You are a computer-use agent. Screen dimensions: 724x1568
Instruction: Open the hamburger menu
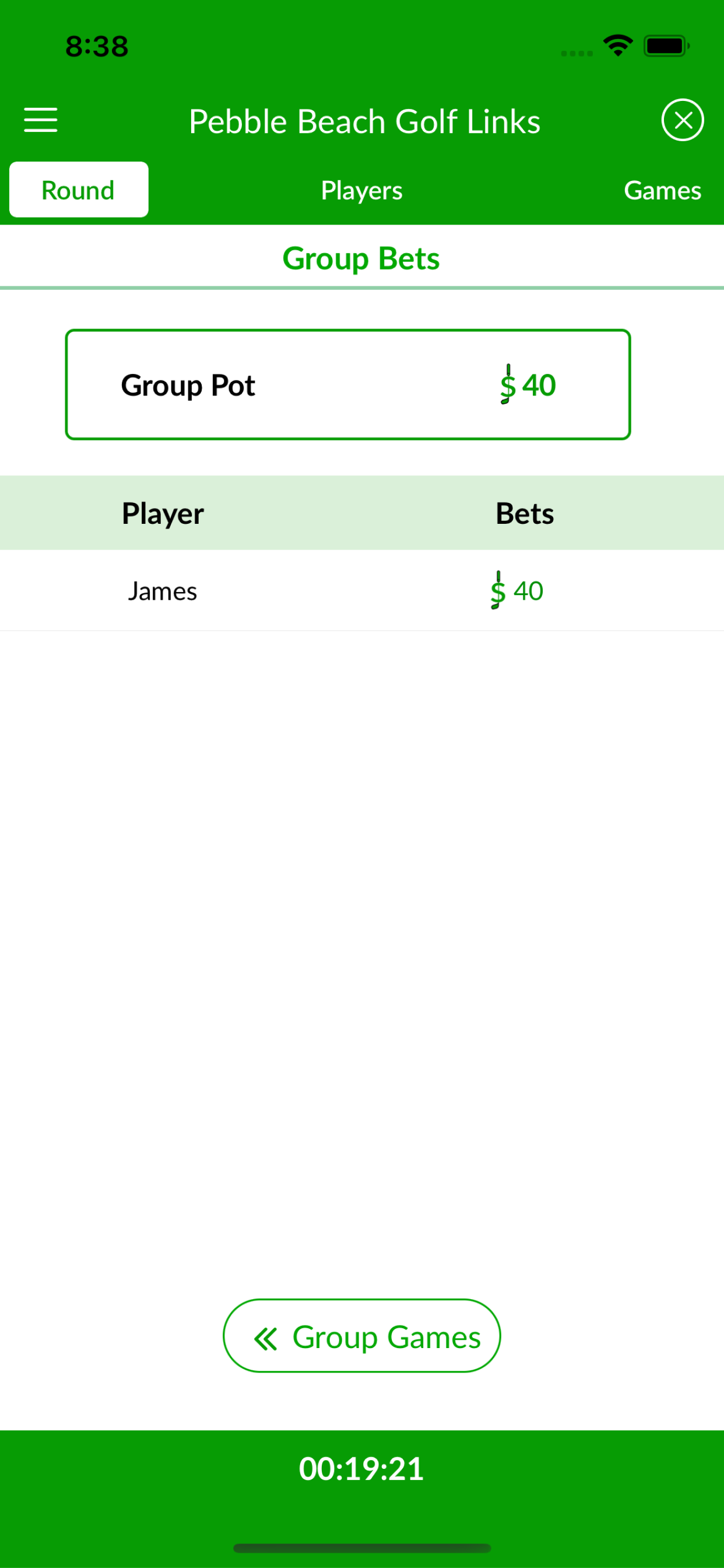pyautogui.click(x=41, y=120)
